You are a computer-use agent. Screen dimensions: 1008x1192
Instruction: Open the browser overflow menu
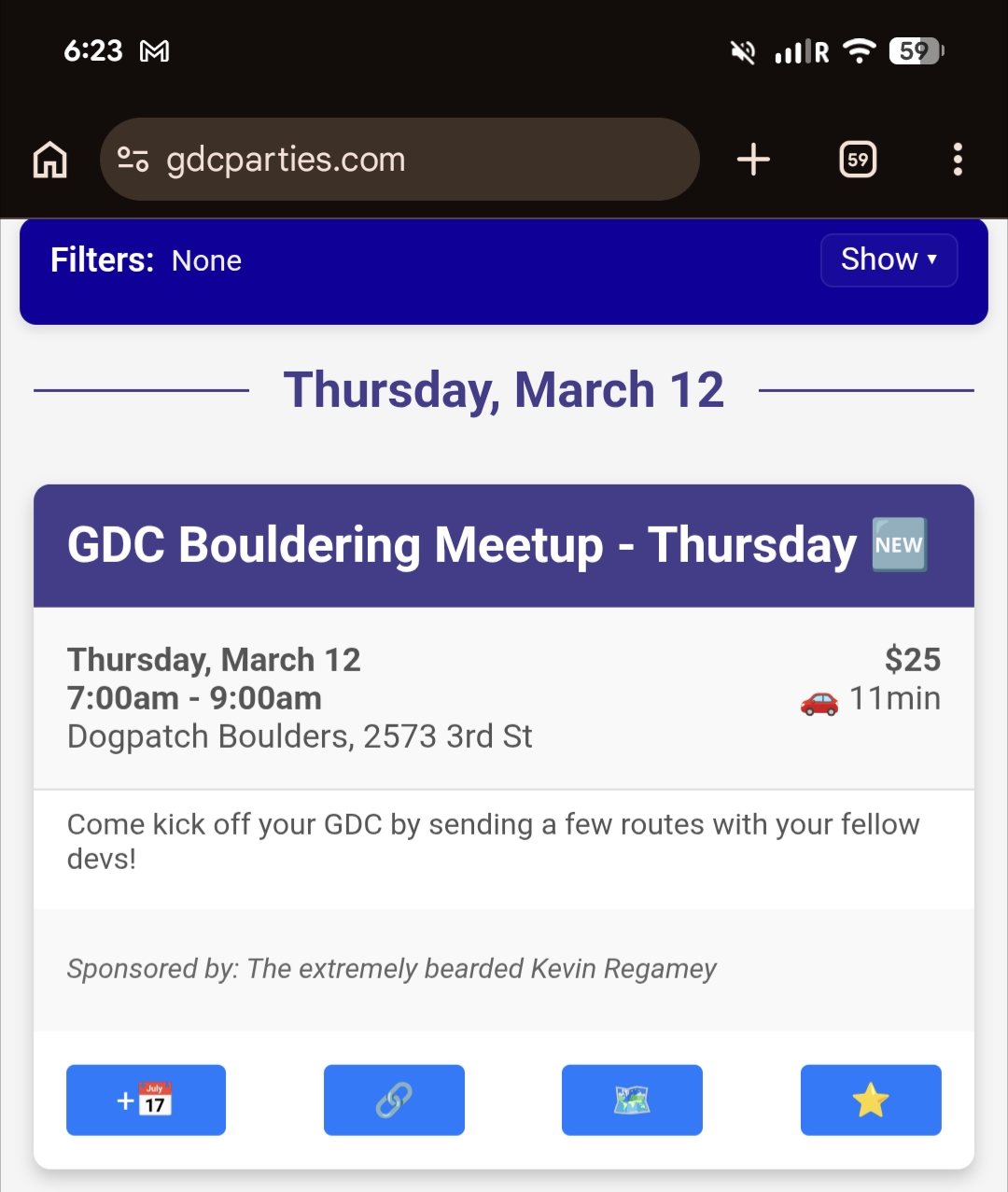coord(957,160)
